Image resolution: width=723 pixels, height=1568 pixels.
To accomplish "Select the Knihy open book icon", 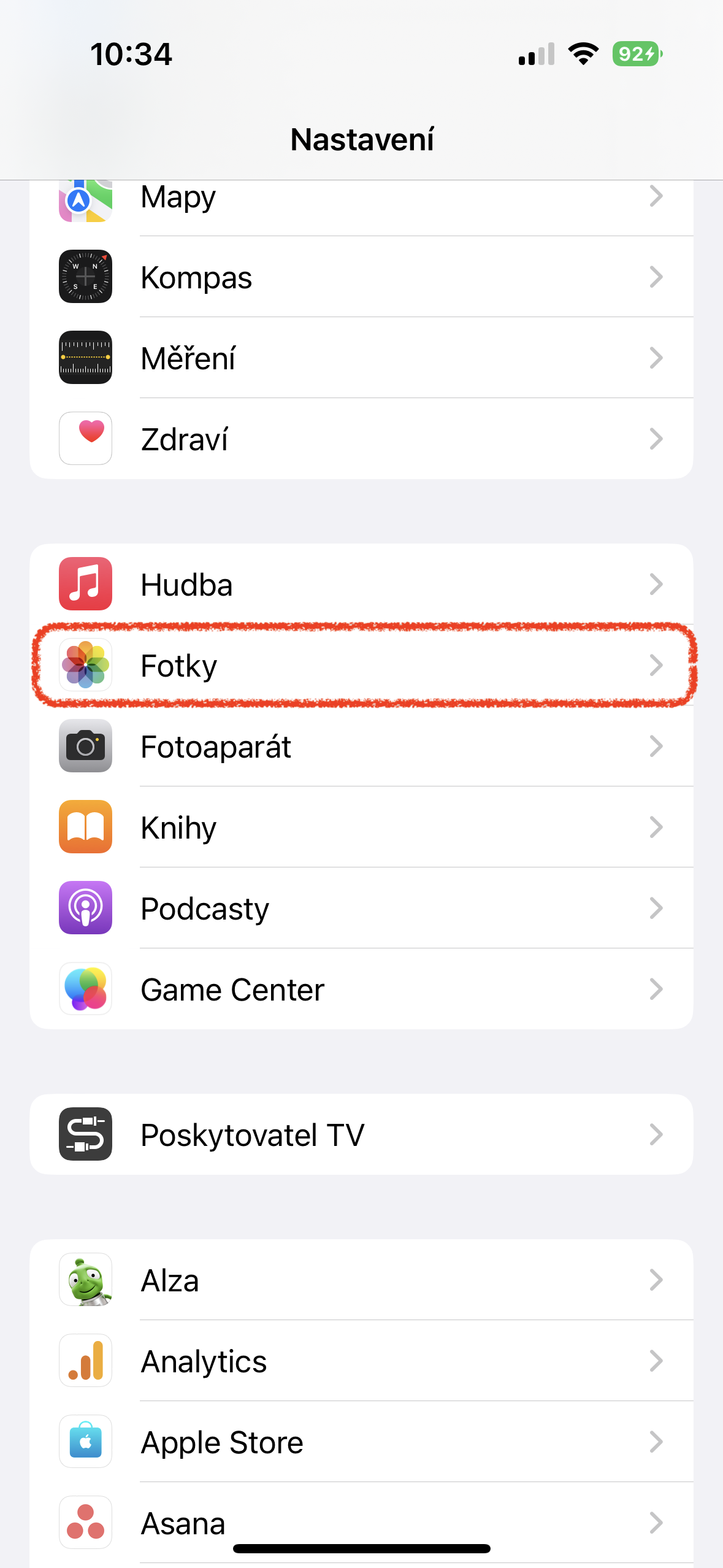I will pos(85,827).
